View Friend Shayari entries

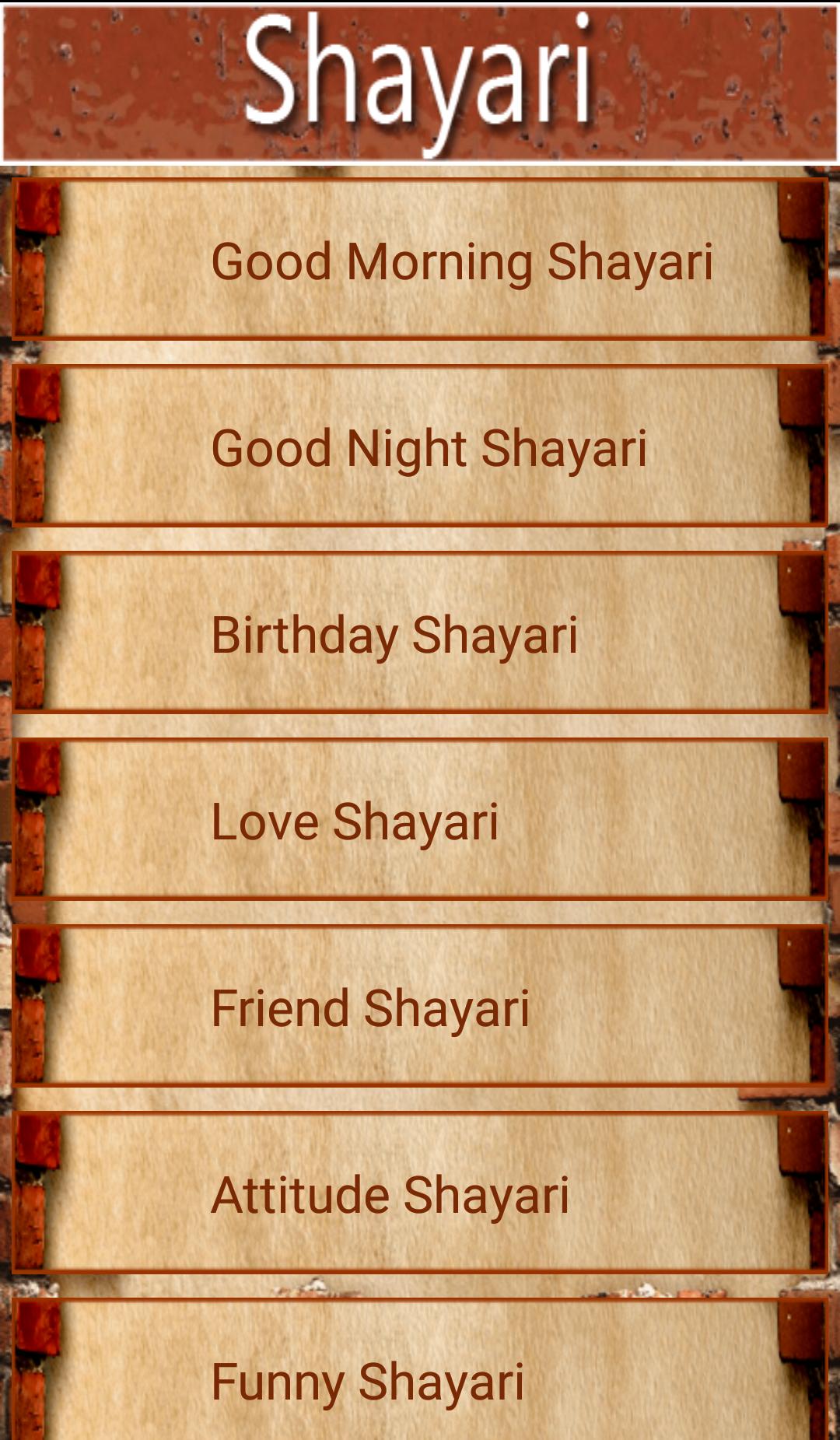pyautogui.click(x=420, y=1006)
